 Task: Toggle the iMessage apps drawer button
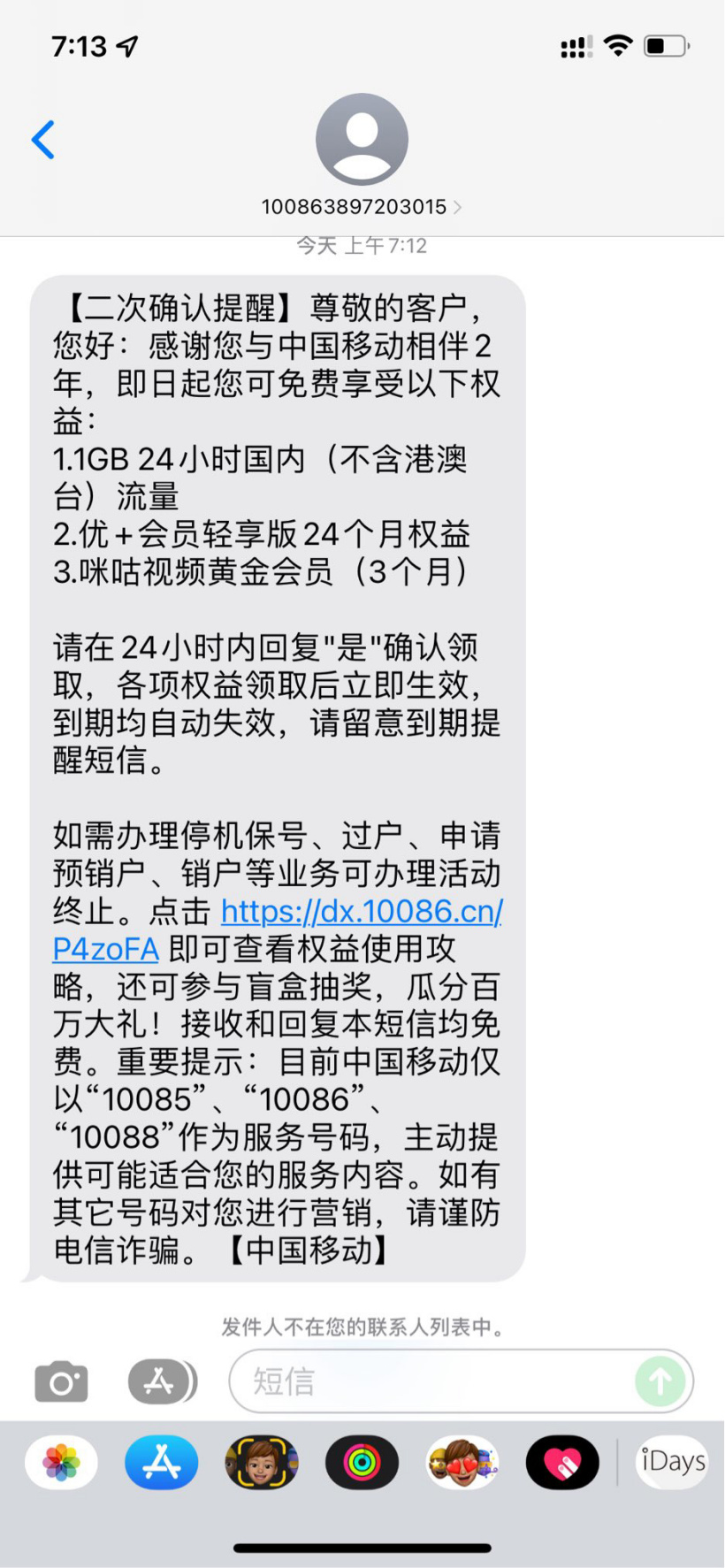(x=161, y=1381)
